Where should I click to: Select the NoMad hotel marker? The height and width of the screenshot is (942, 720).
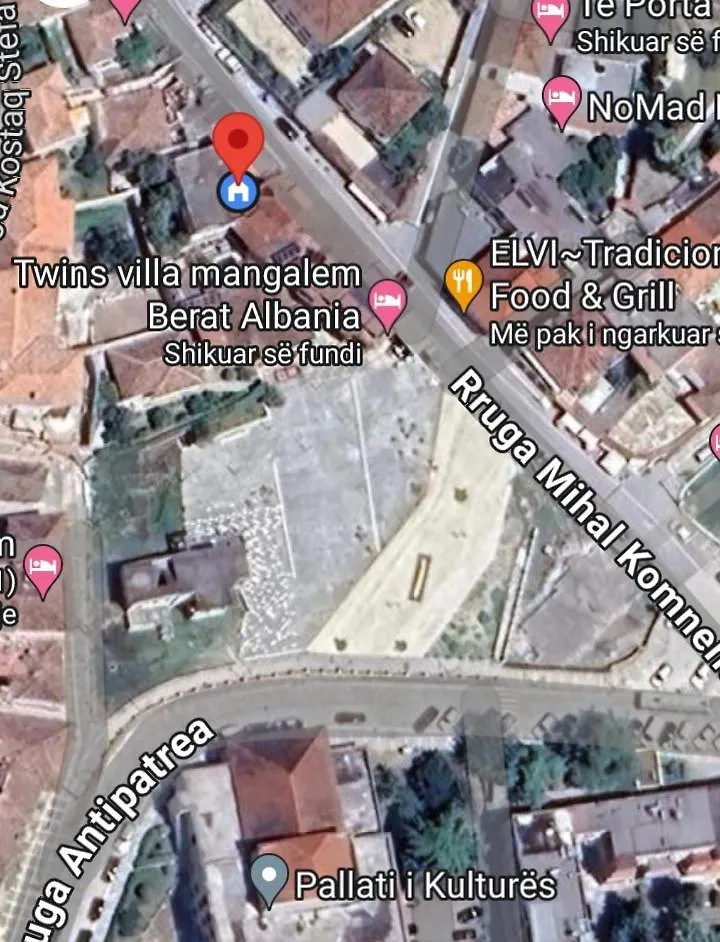coord(562,98)
